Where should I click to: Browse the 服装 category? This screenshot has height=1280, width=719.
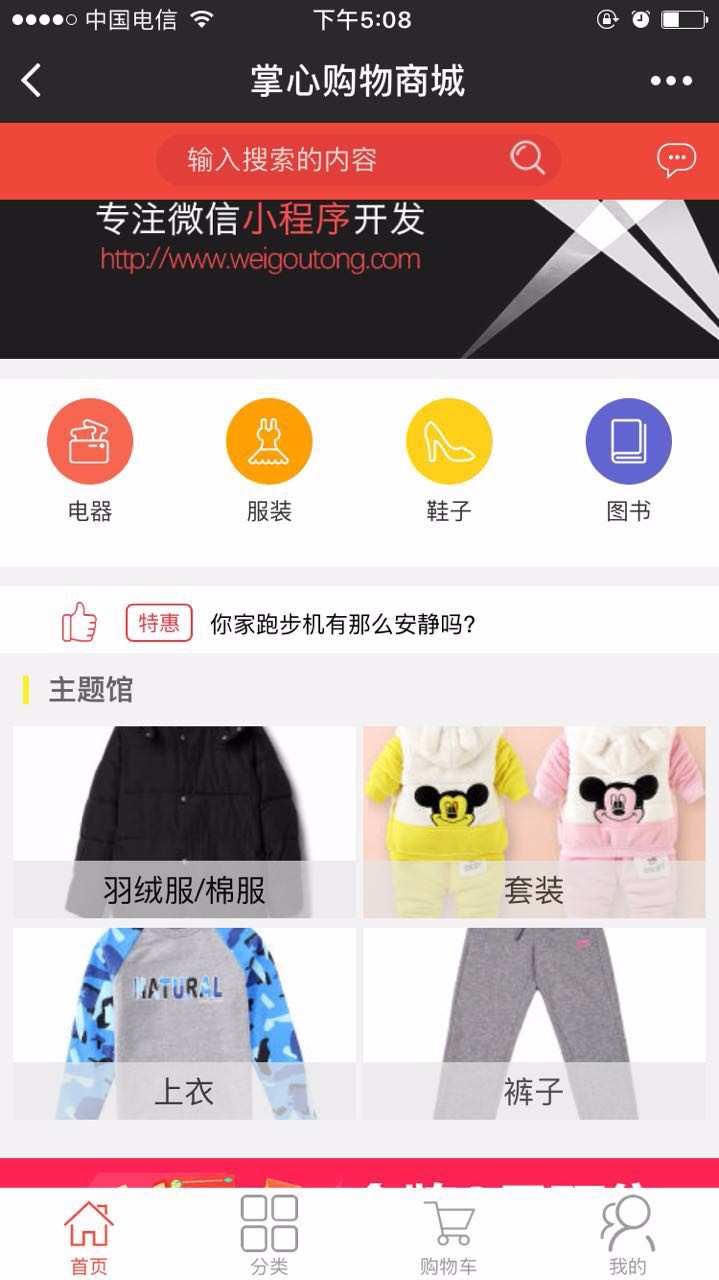click(269, 442)
